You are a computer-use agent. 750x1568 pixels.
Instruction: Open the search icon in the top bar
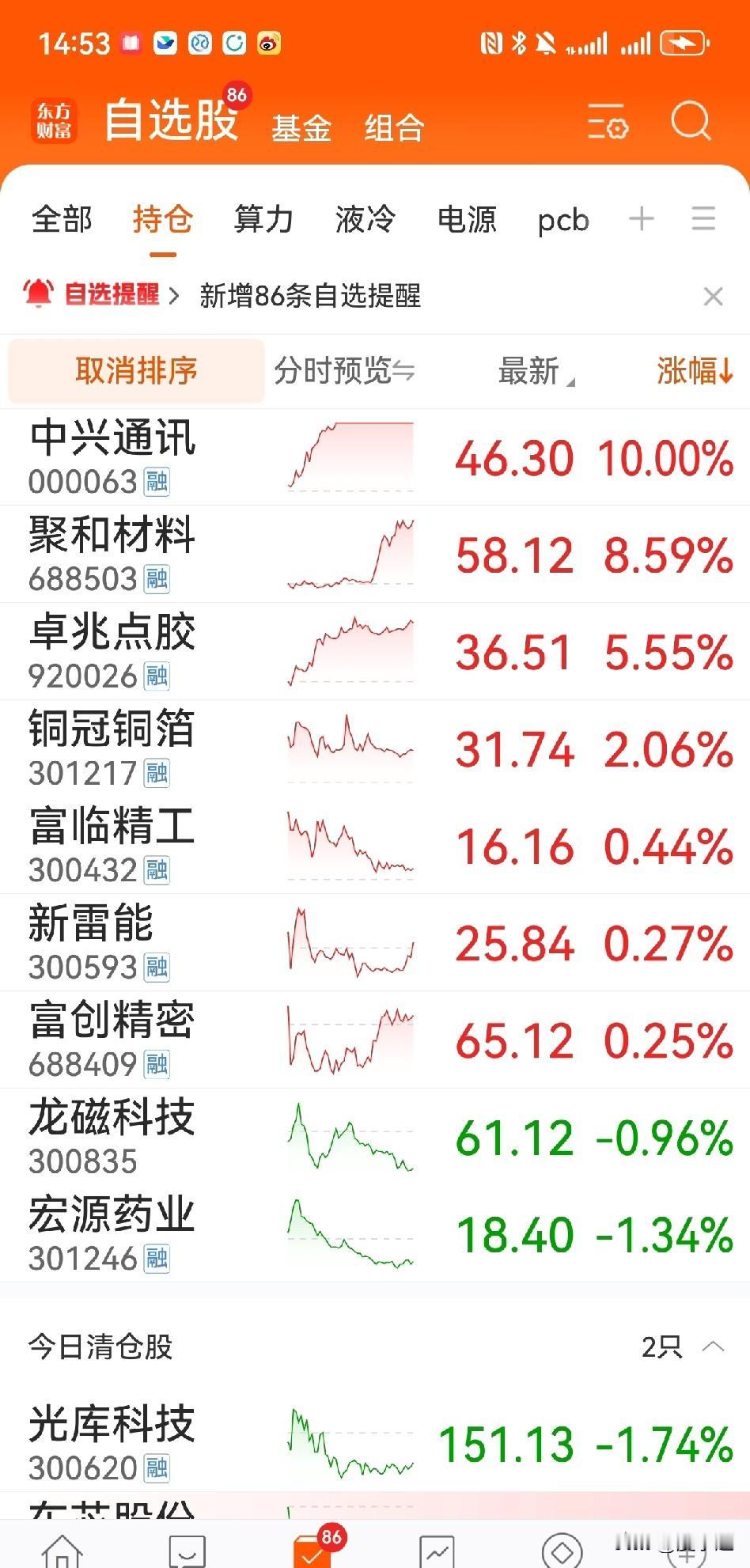point(691,121)
